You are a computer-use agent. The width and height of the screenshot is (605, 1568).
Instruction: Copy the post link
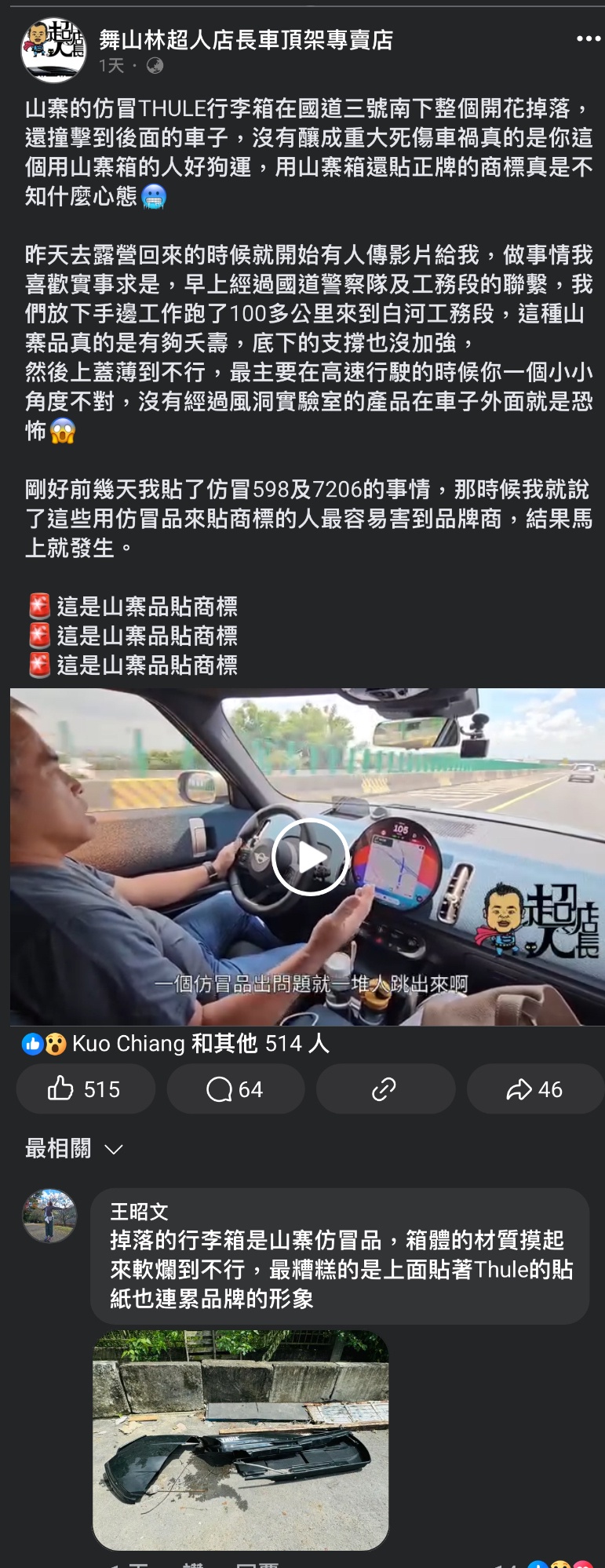pos(385,1089)
